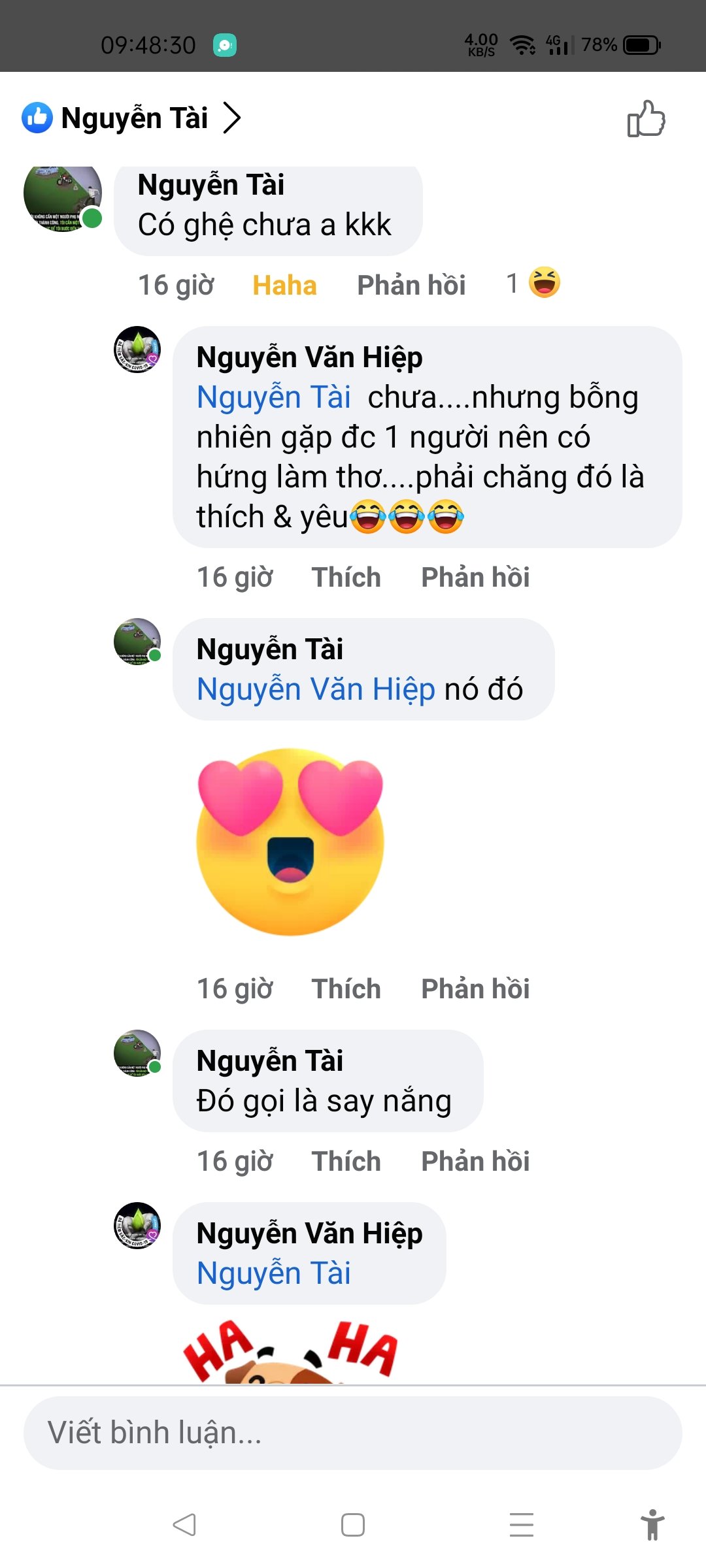The width and height of the screenshot is (706, 1568).
Task: Reply to Nguyễn Văn Hiệp's "thích & yêu" comment
Action: click(x=475, y=578)
